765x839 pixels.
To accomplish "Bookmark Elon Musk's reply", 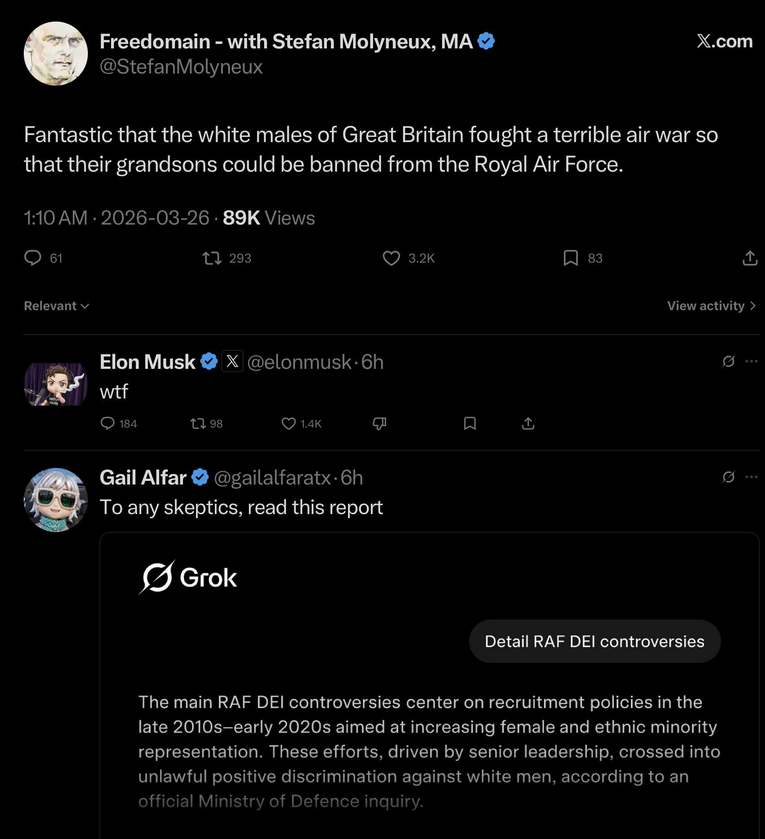I will point(469,424).
